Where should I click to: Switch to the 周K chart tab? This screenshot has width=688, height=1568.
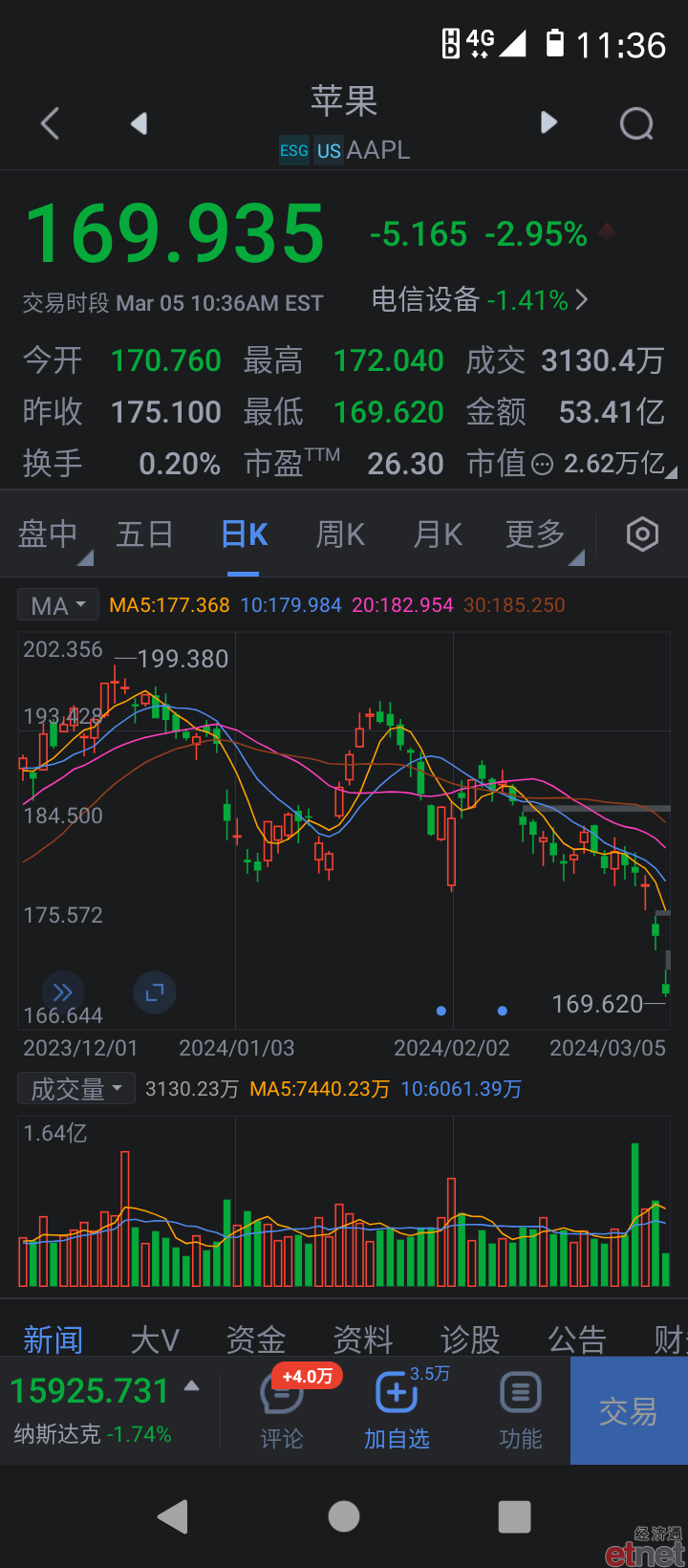[x=341, y=534]
